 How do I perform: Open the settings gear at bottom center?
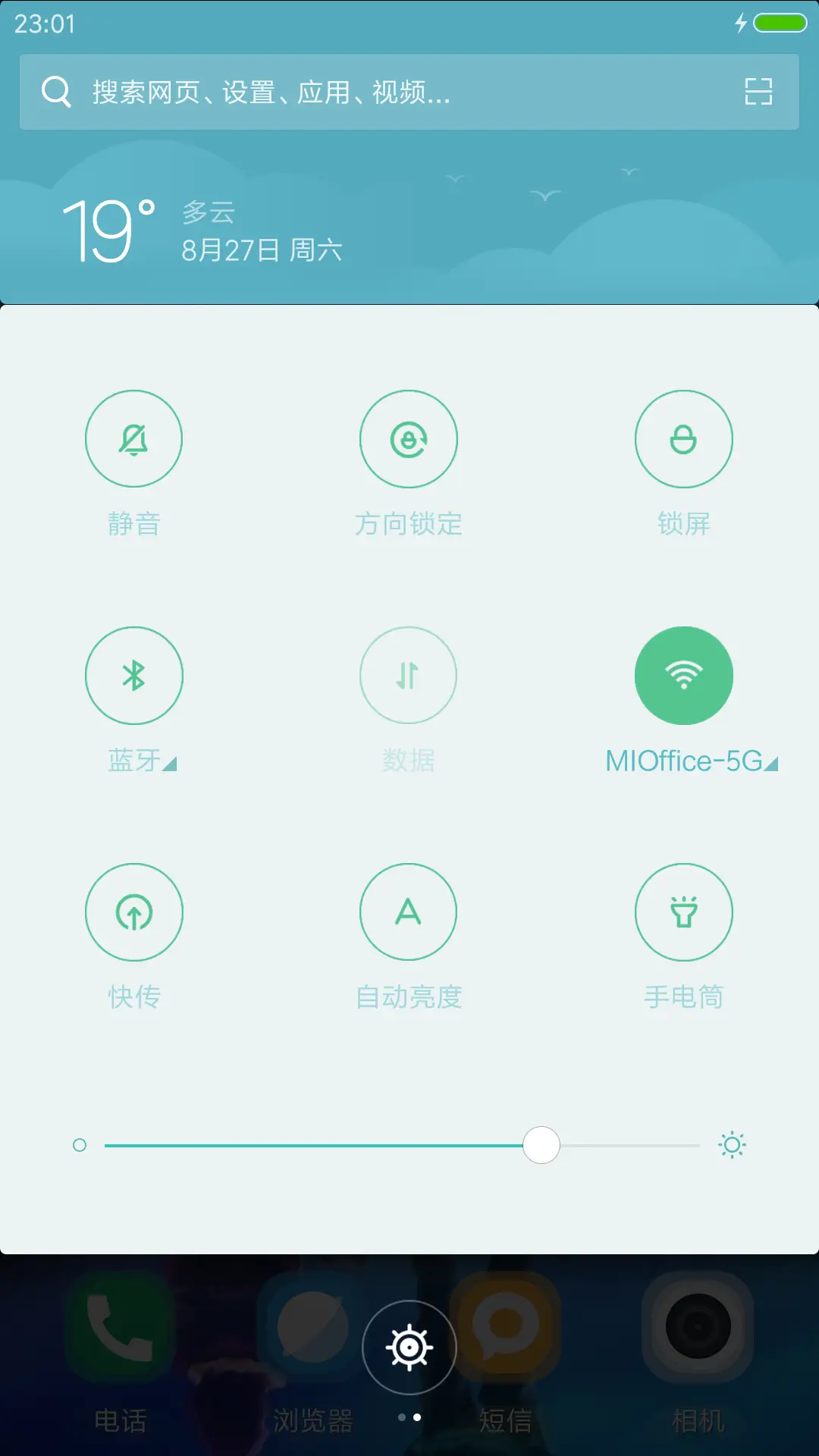pos(409,1345)
